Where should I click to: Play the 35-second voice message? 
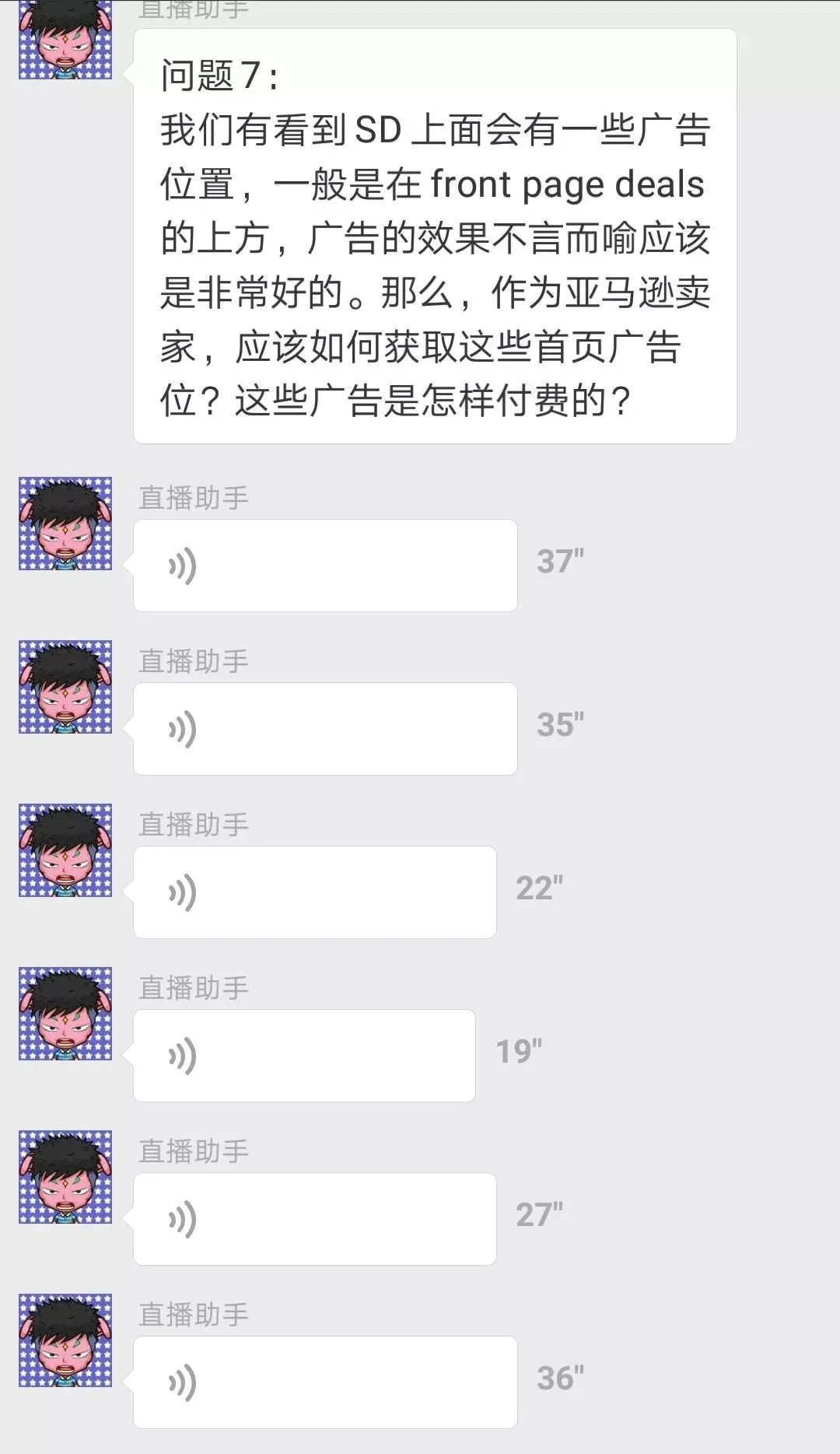[325, 729]
